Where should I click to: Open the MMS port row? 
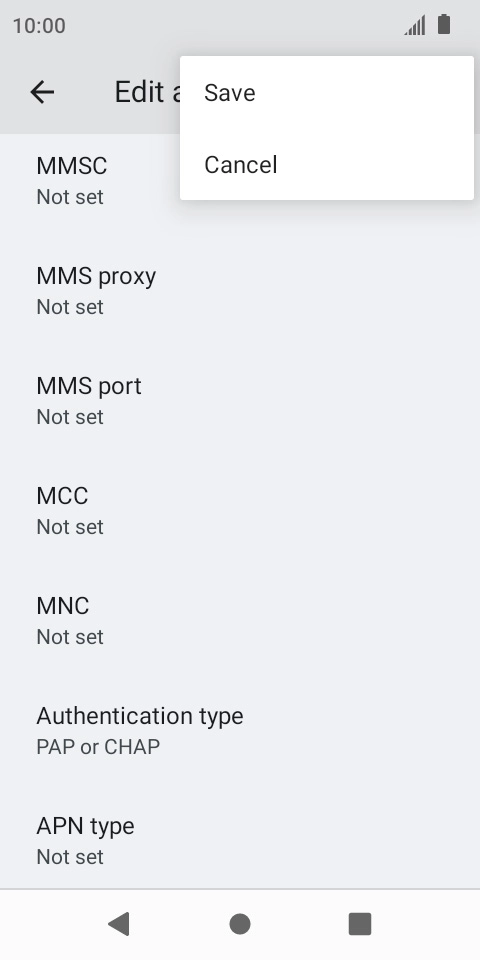[240, 401]
